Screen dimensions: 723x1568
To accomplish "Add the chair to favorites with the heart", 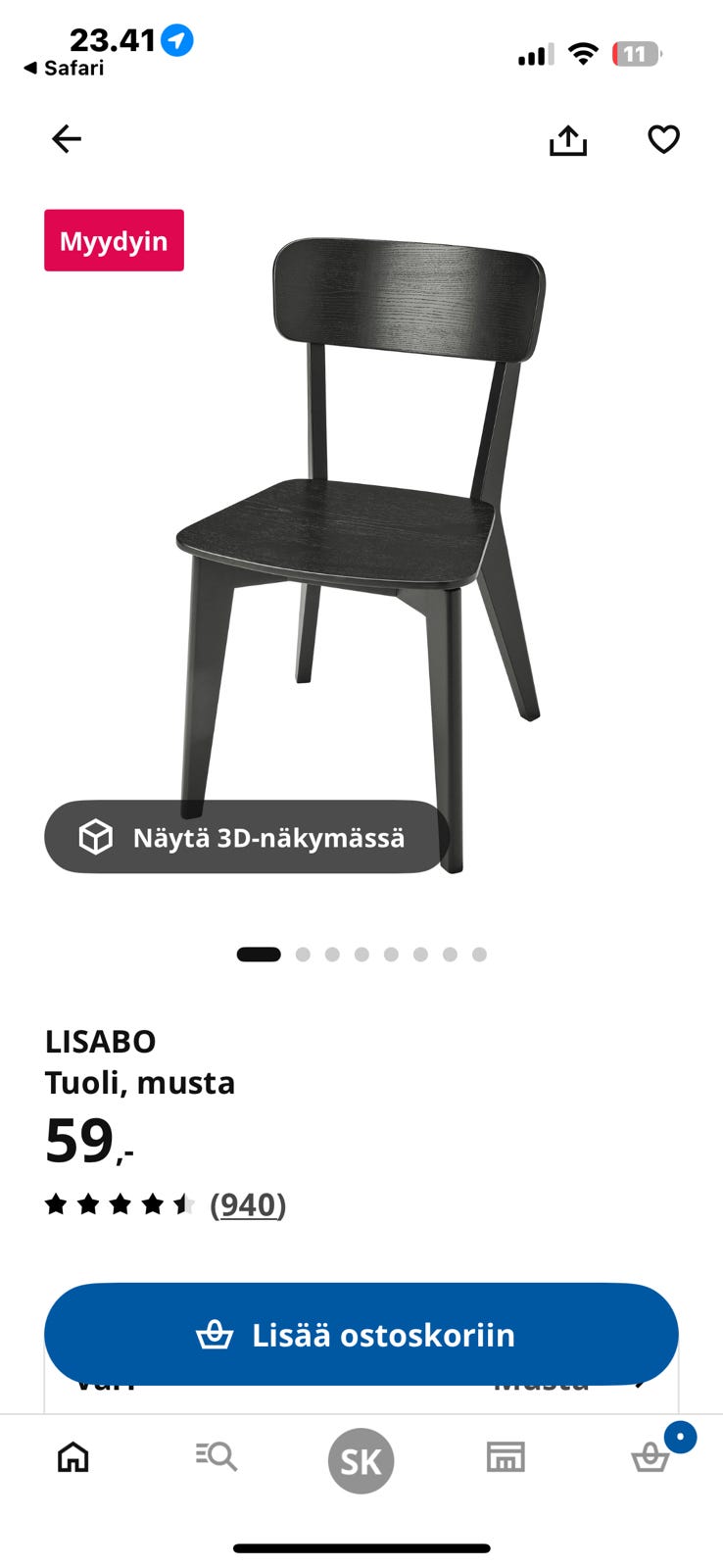I will 664,140.
